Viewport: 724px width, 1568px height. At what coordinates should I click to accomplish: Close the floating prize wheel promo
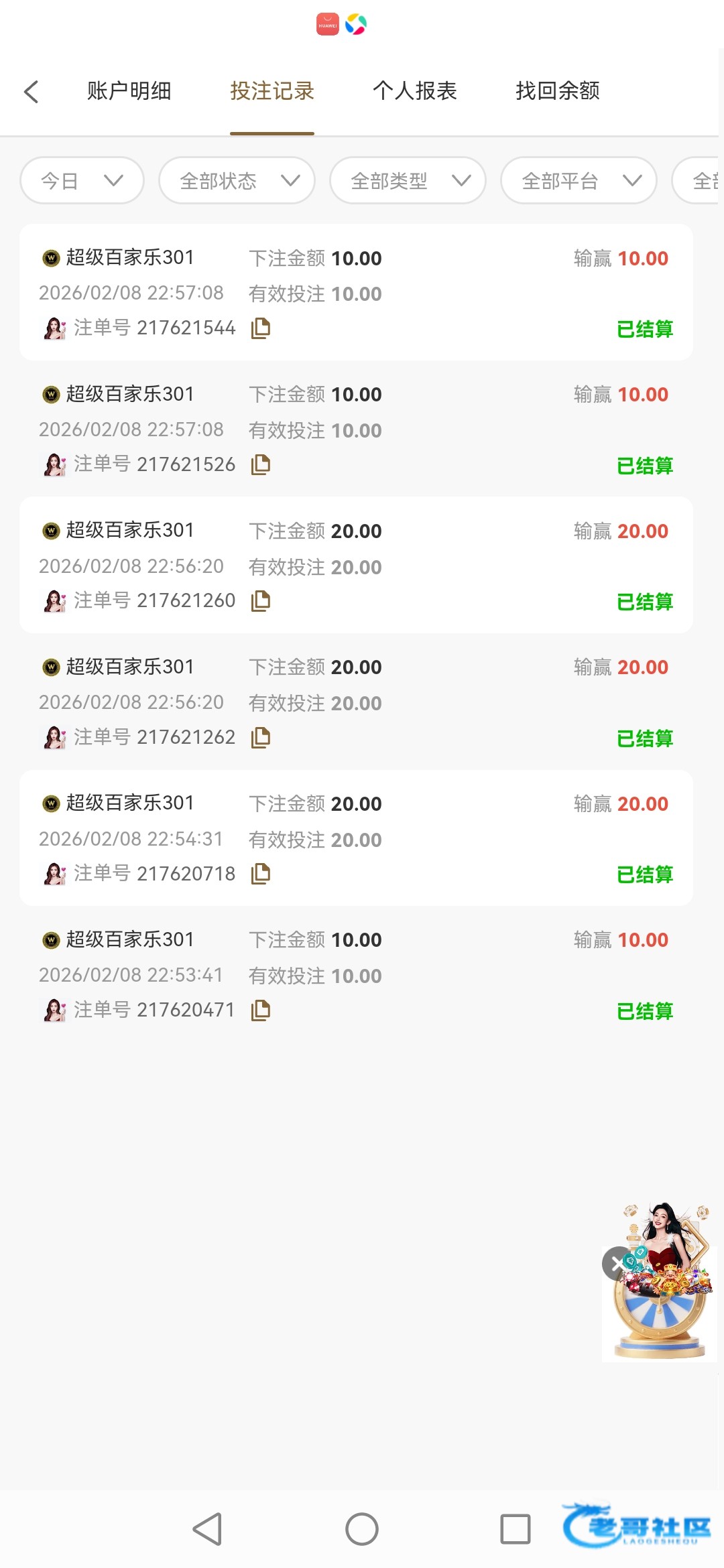(x=617, y=1264)
